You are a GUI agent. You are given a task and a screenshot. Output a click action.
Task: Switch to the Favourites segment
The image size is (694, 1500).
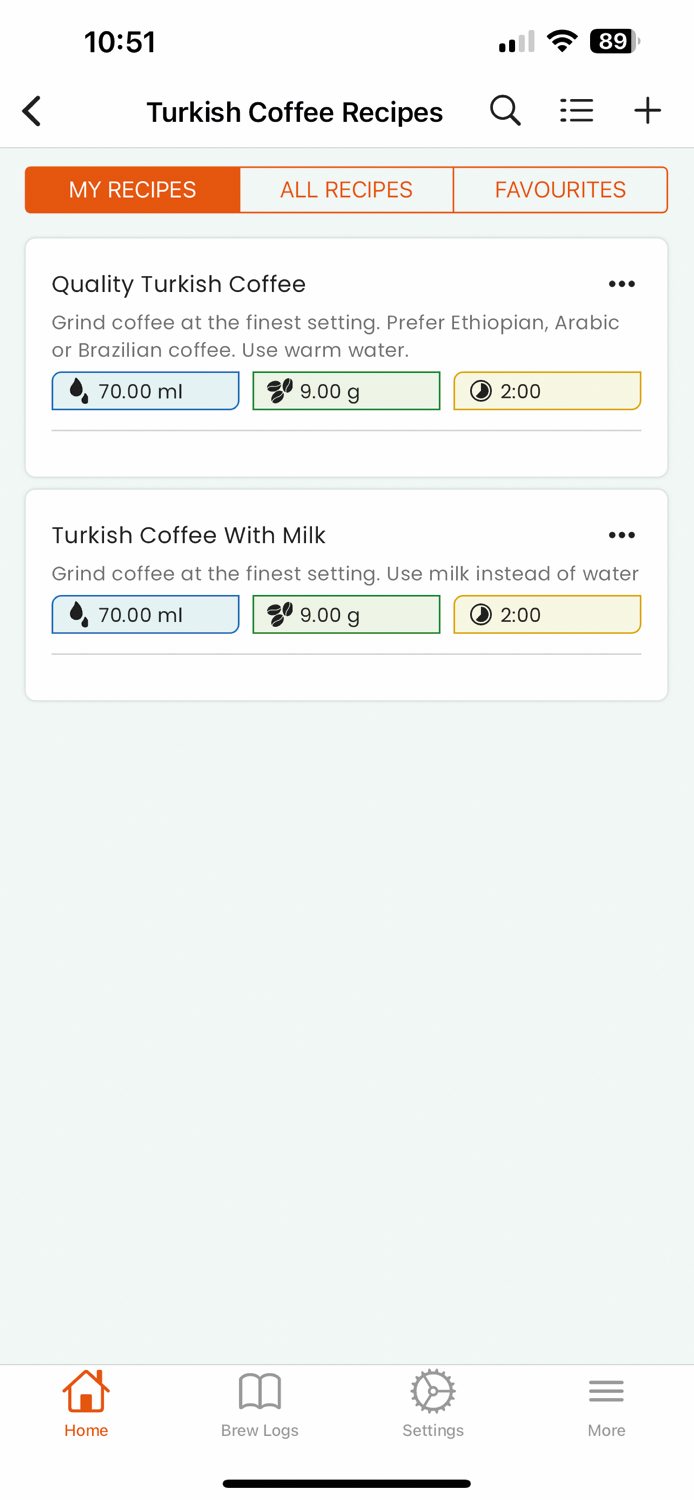pos(560,190)
